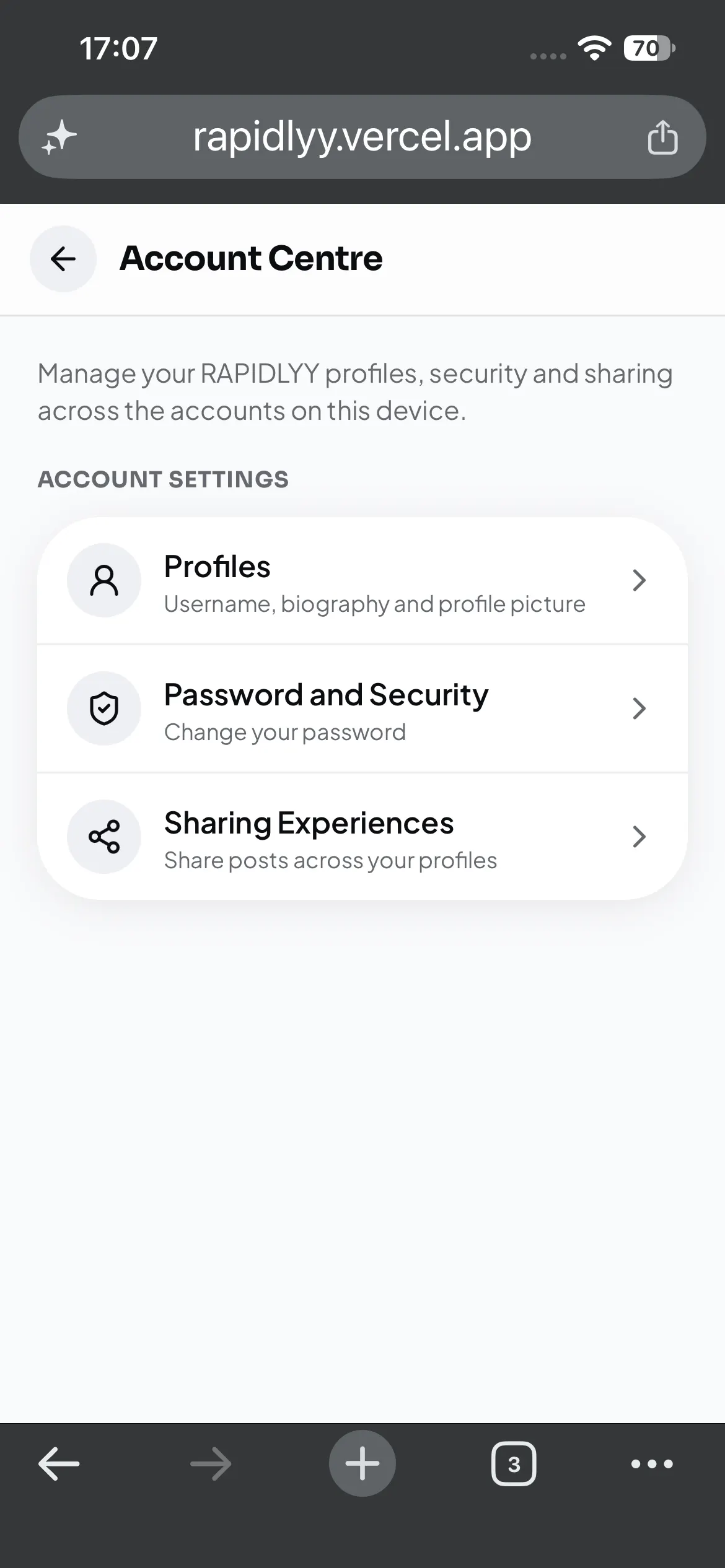
Task: Show the open tabs switcher
Action: (x=514, y=1464)
